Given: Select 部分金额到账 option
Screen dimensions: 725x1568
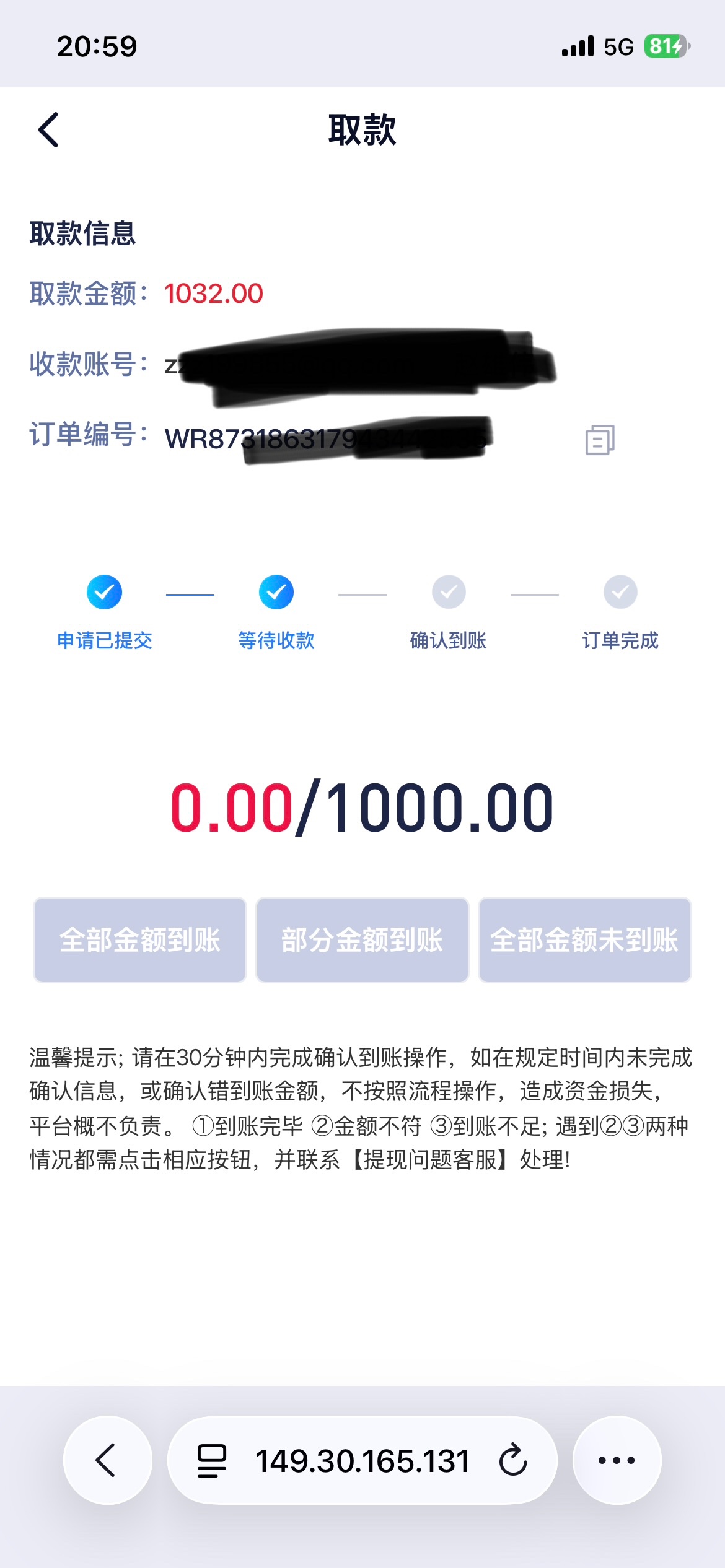Looking at the screenshot, I should pyautogui.click(x=362, y=939).
